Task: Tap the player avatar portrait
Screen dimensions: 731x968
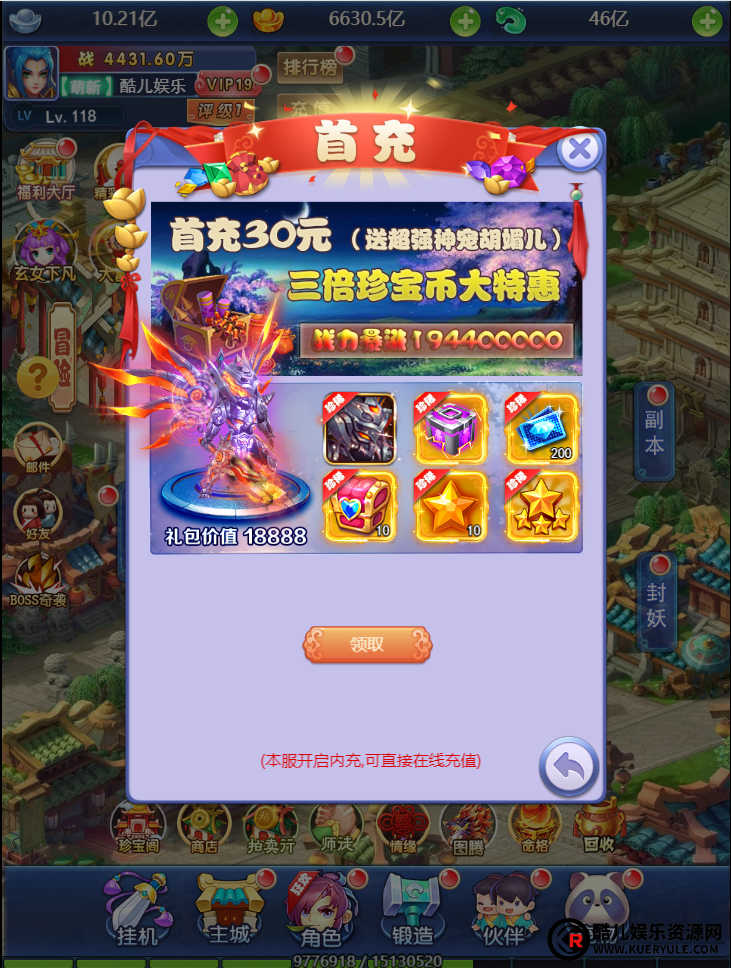Action: [32, 73]
